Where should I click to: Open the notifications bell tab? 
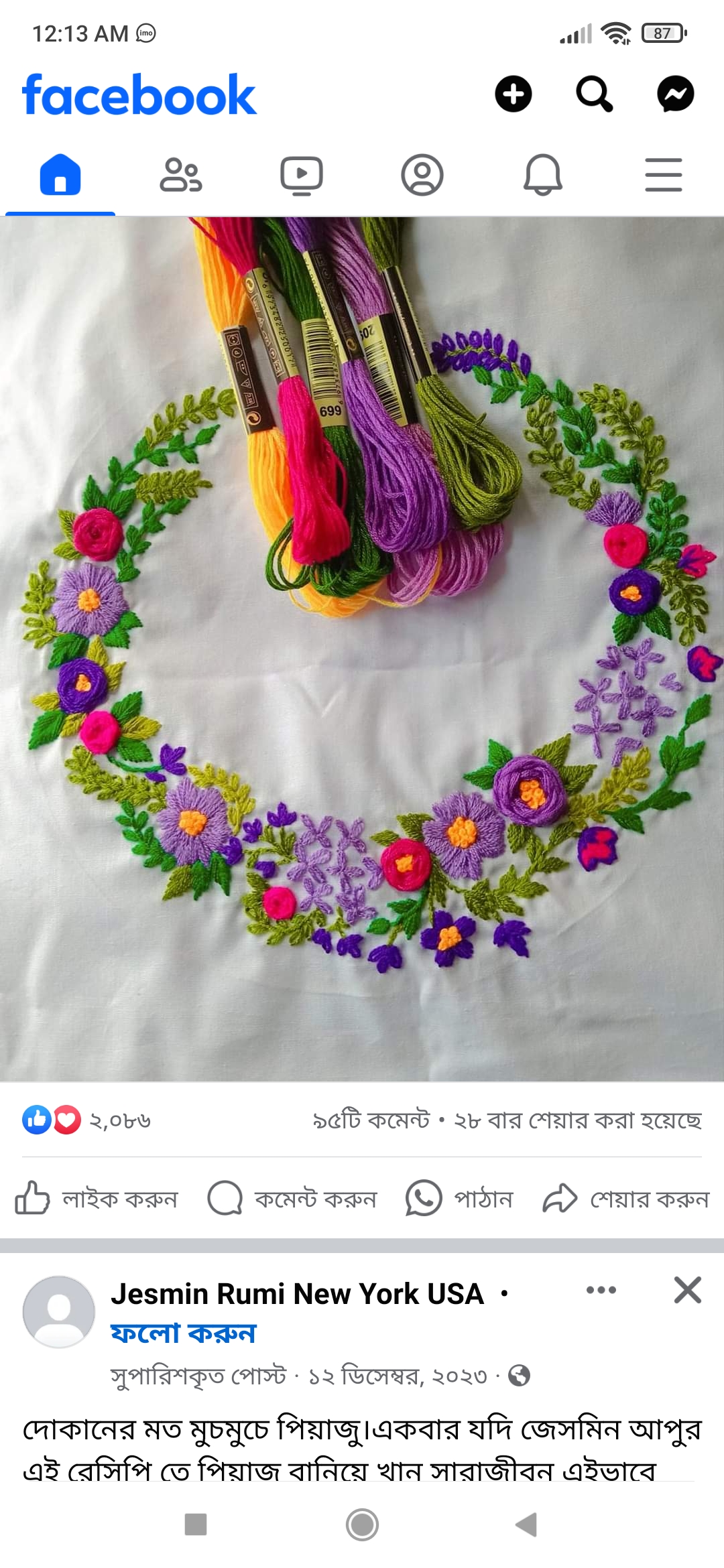543,175
